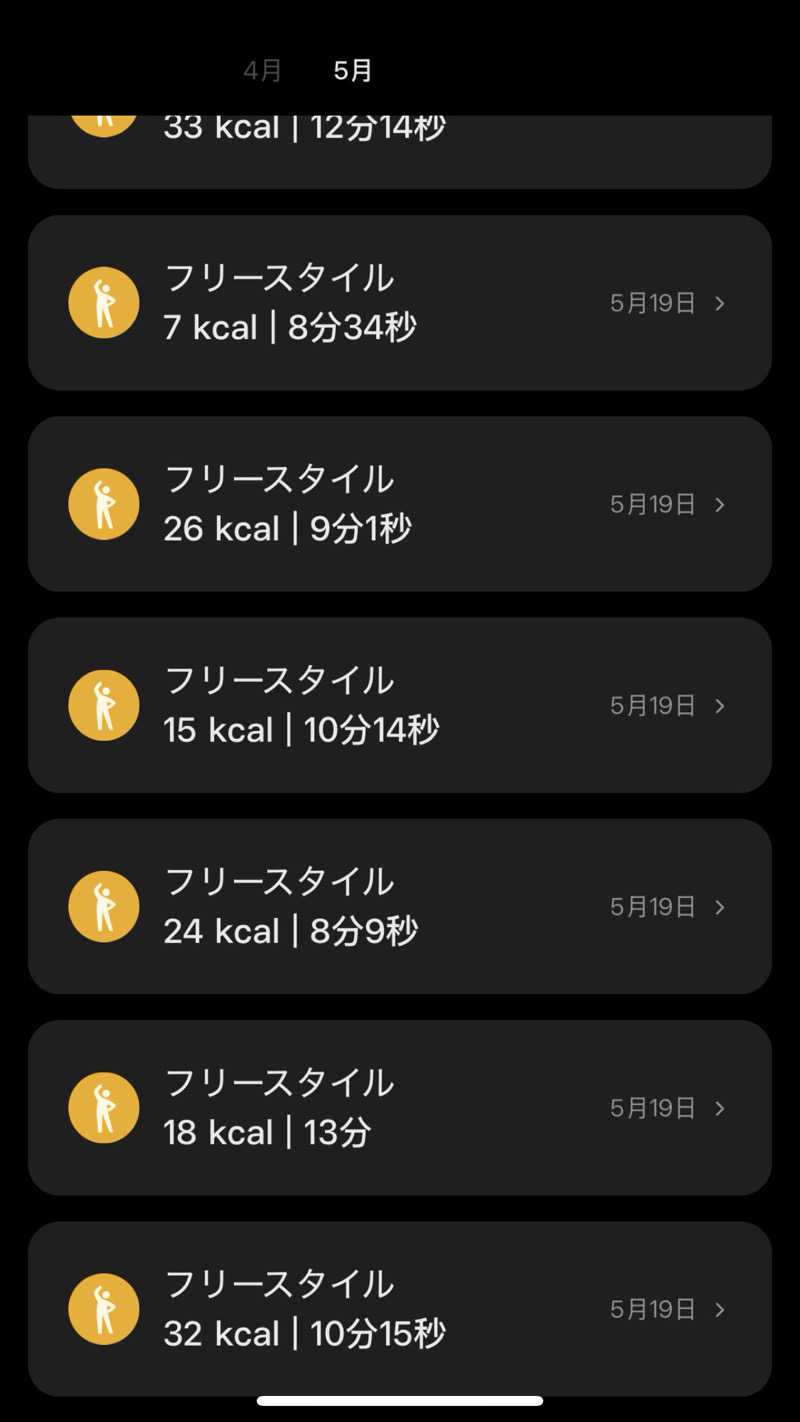
Task: Show details for 24 kcal 8分9秒 workout
Action: (x=400, y=906)
